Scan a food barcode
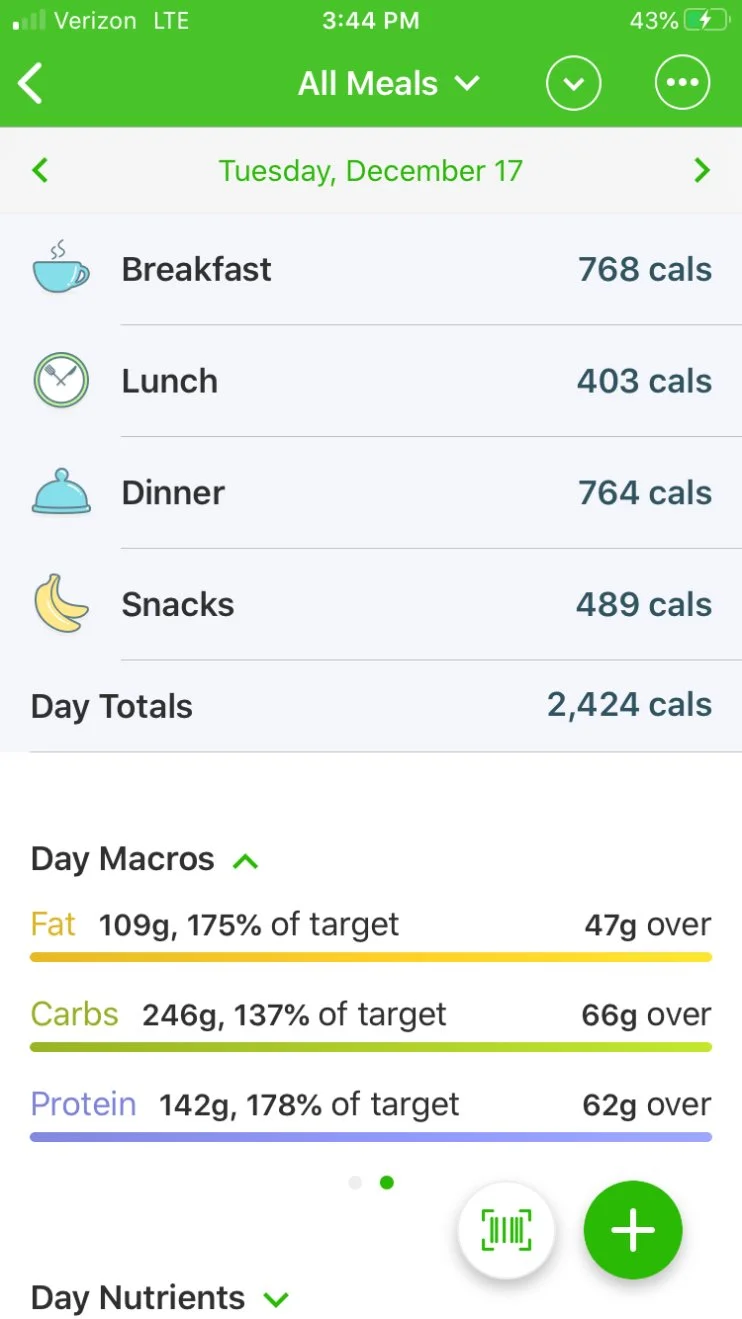This screenshot has height=1319, width=742. click(506, 1231)
